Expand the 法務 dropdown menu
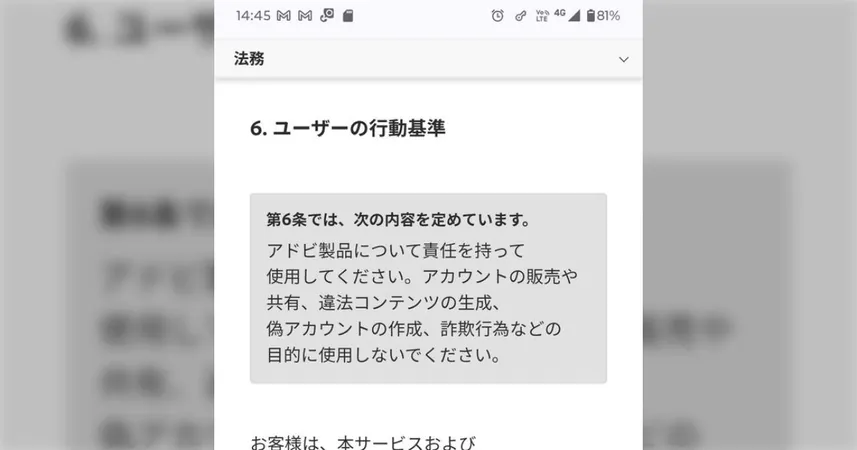The image size is (857, 450). (x=623, y=60)
